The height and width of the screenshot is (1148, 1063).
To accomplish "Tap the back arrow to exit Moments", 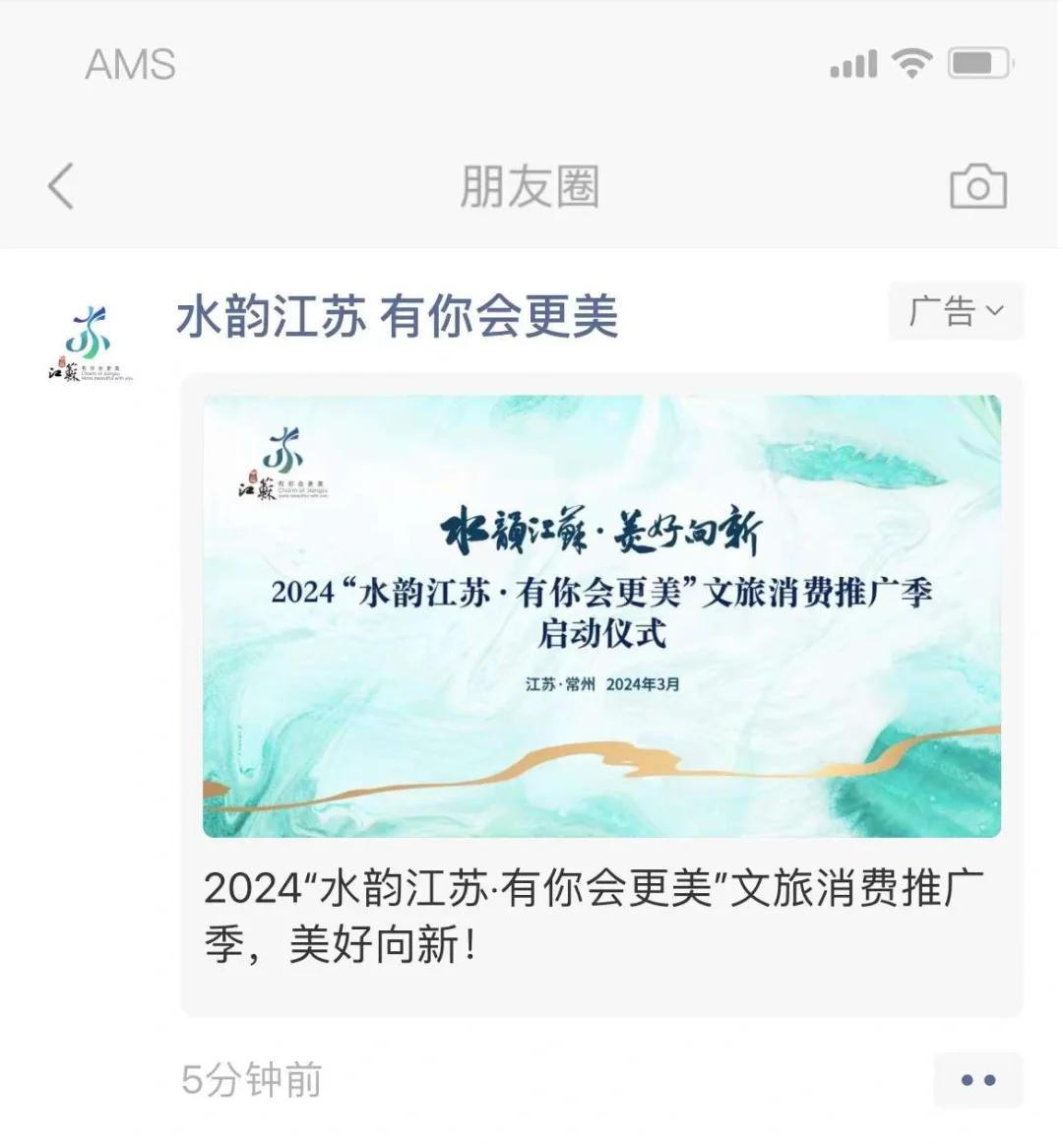I will (x=61, y=187).
